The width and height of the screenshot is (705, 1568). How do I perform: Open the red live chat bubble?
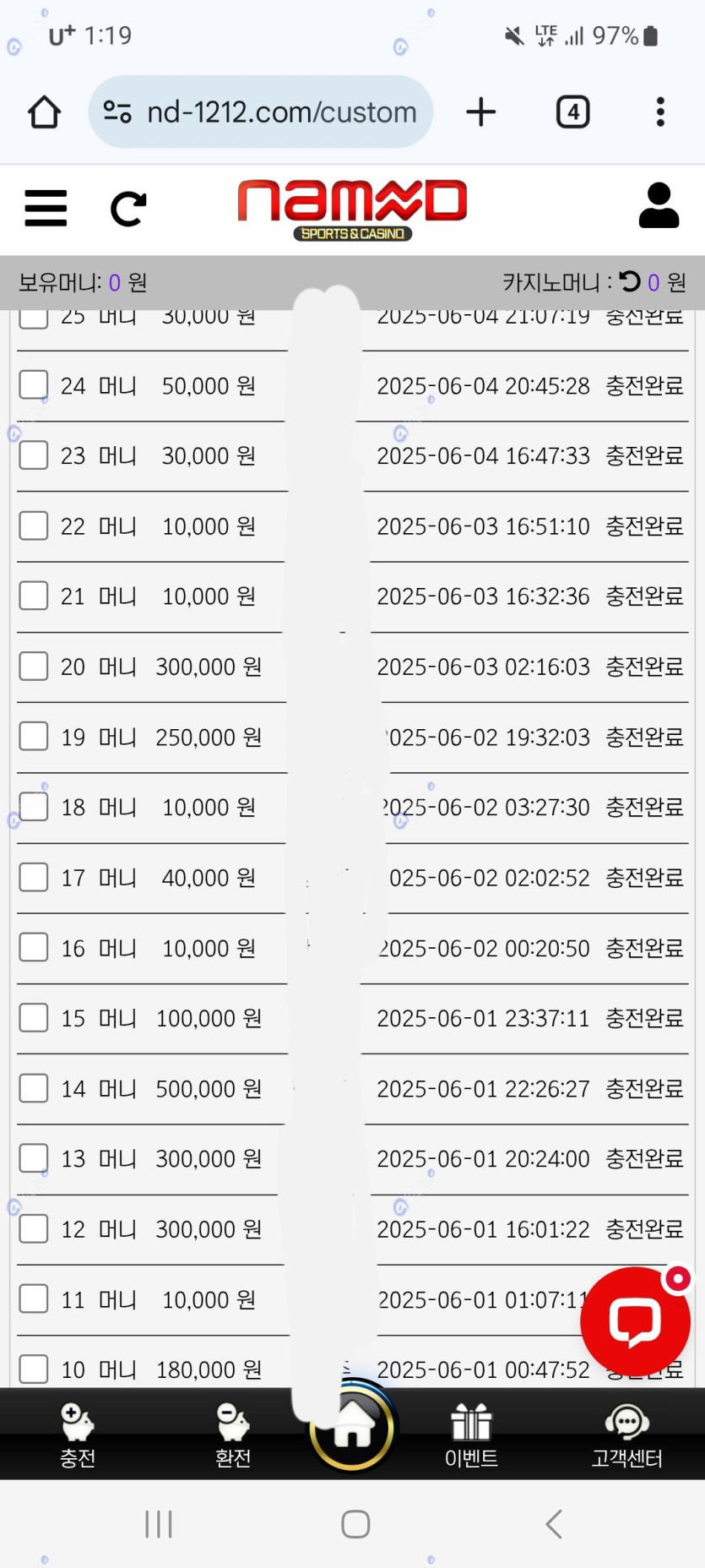coord(636,1320)
